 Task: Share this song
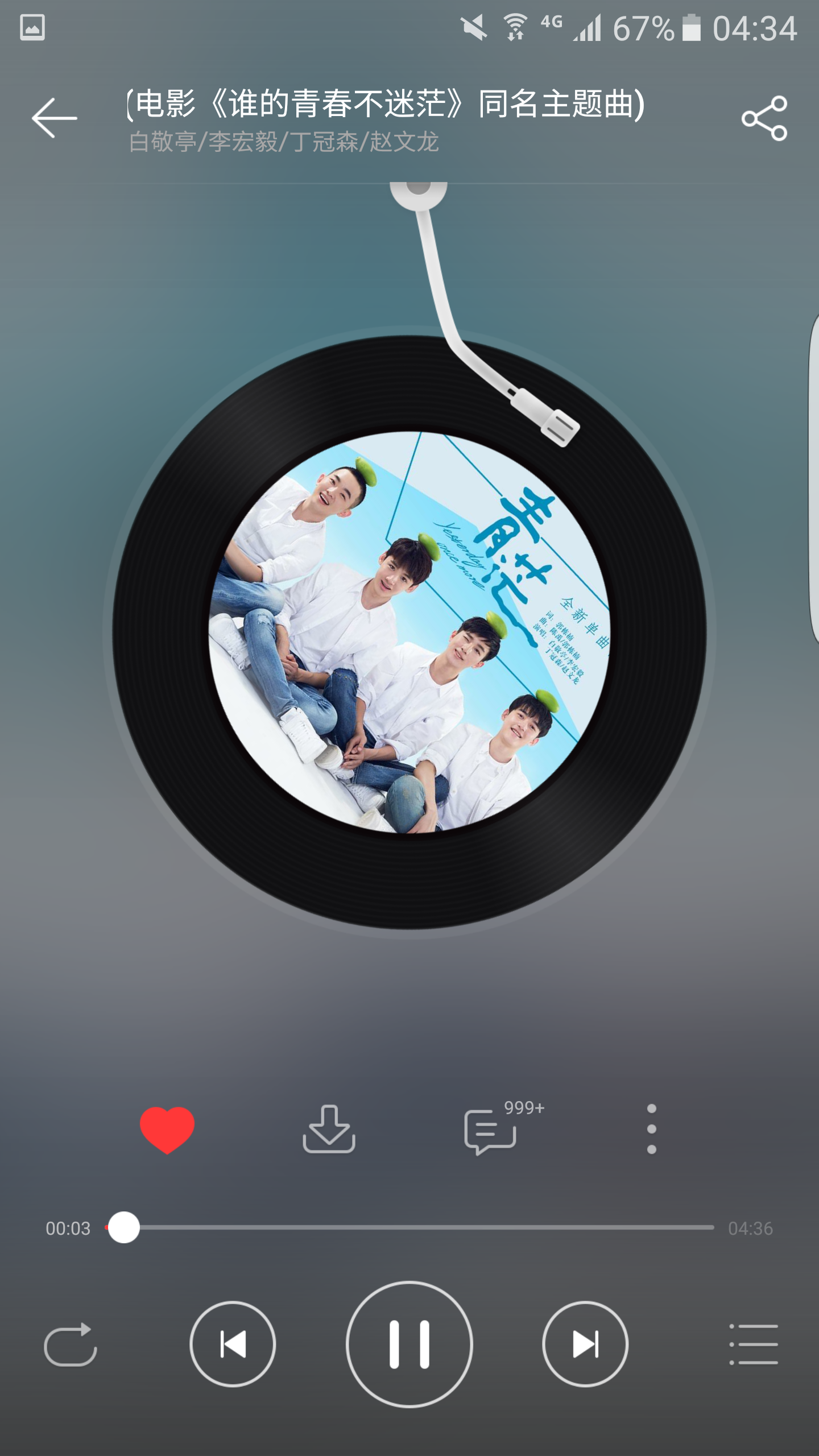click(764, 118)
